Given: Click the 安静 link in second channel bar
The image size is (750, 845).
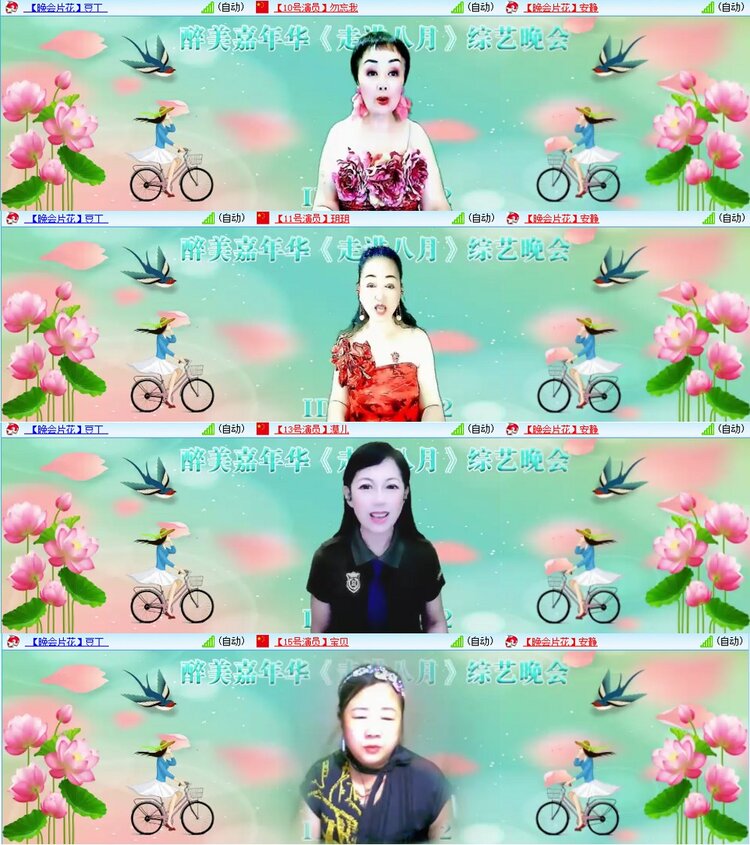Looking at the screenshot, I should (560, 218).
